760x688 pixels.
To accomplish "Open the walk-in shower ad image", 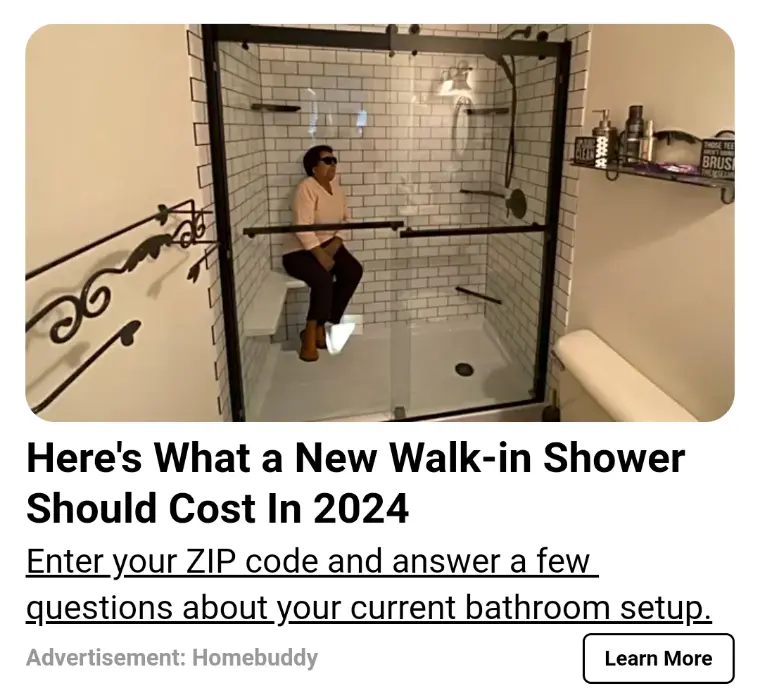I will [380, 222].
